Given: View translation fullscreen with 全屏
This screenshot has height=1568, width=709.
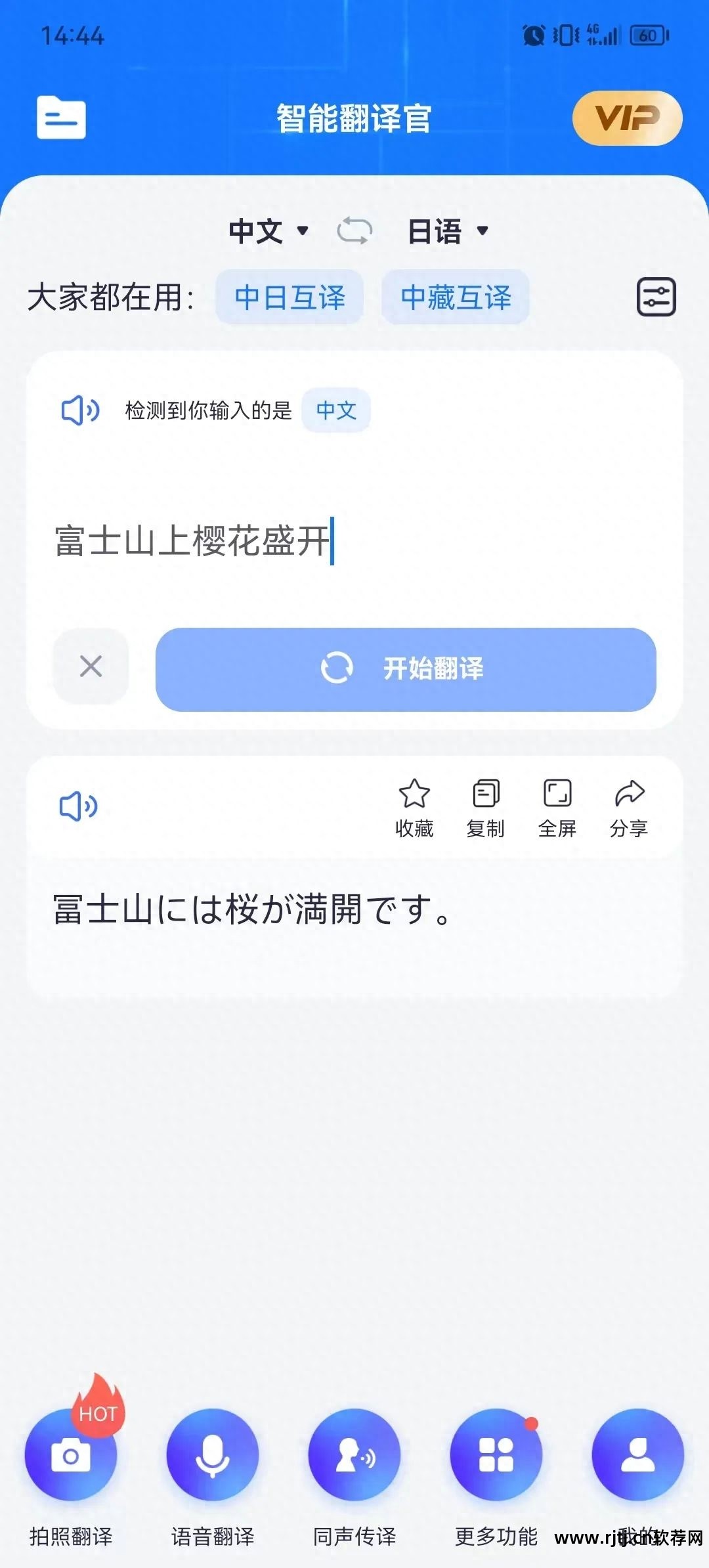Looking at the screenshot, I should click(x=557, y=804).
